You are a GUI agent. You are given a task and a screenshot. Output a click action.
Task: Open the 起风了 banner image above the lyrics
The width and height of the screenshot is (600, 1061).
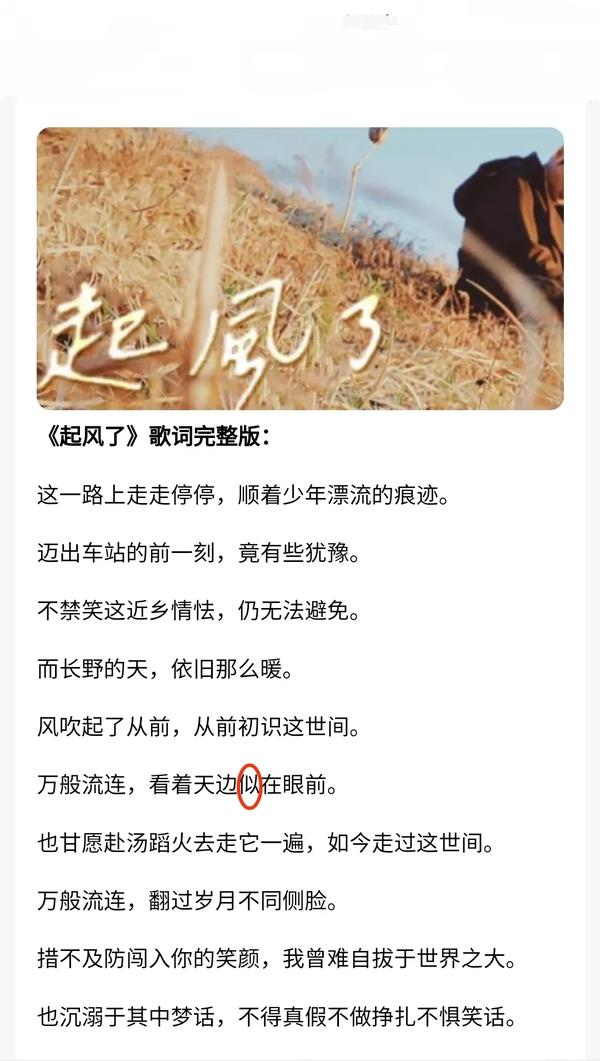300,268
